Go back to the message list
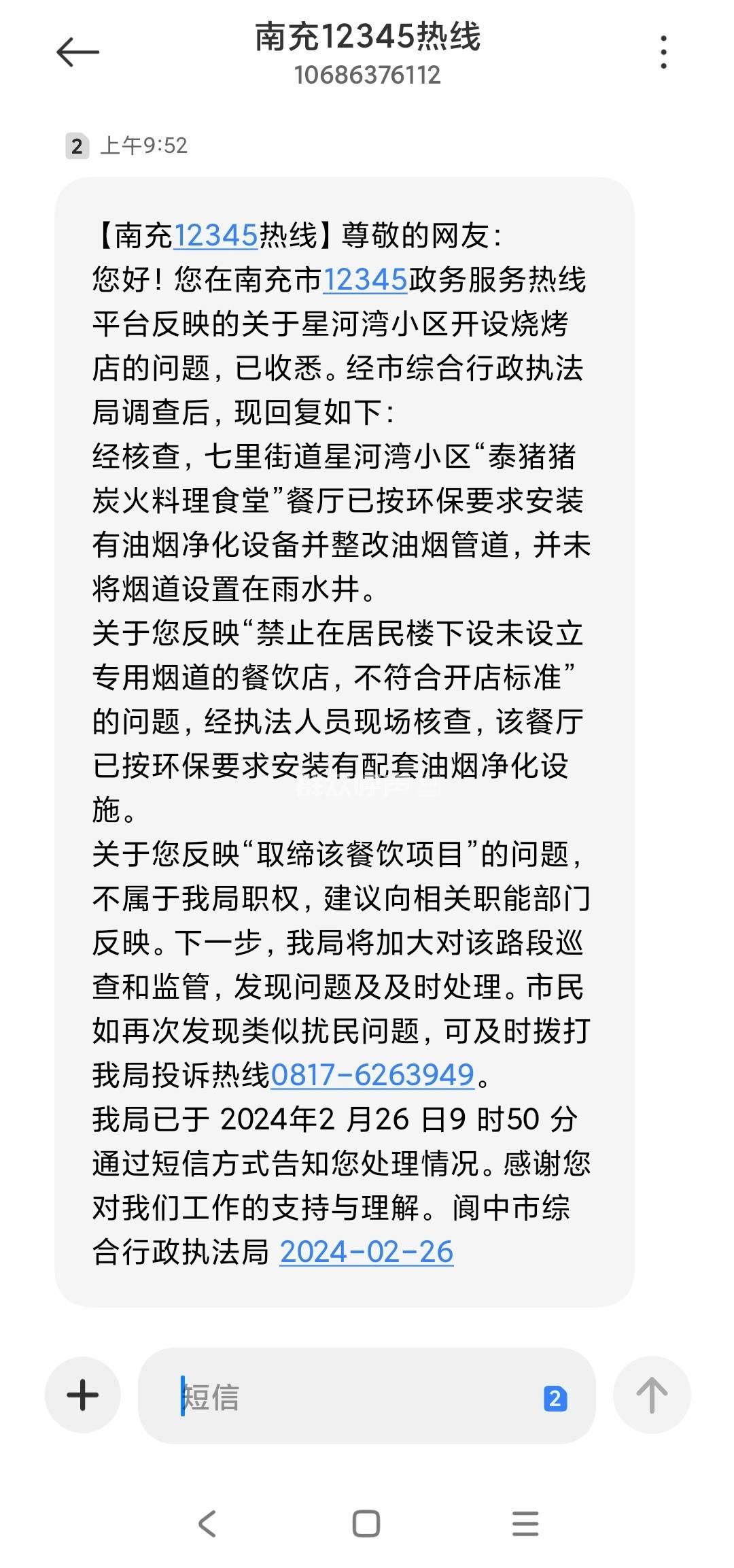The width and height of the screenshot is (734, 1568). tap(77, 52)
